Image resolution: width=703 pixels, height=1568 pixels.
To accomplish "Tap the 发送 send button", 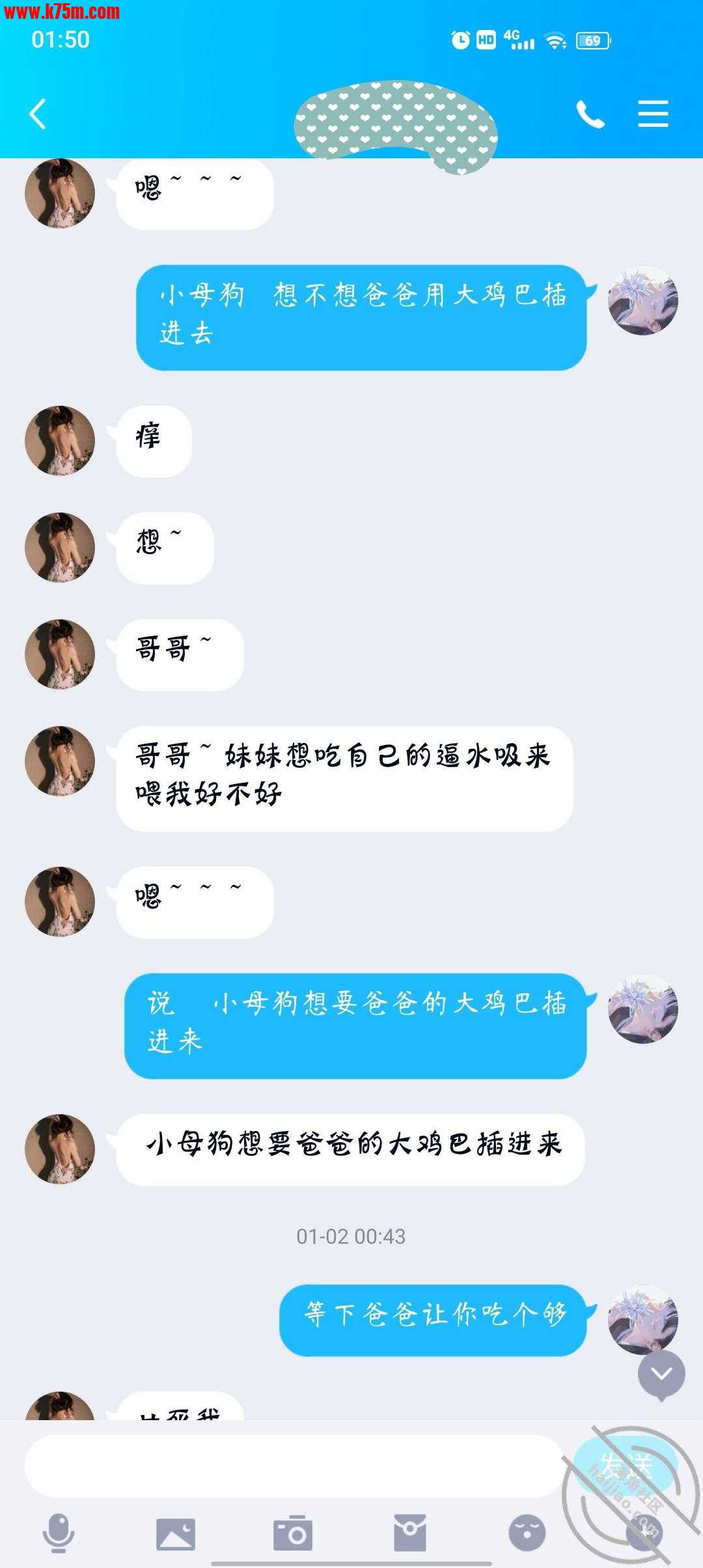I will click(624, 1466).
